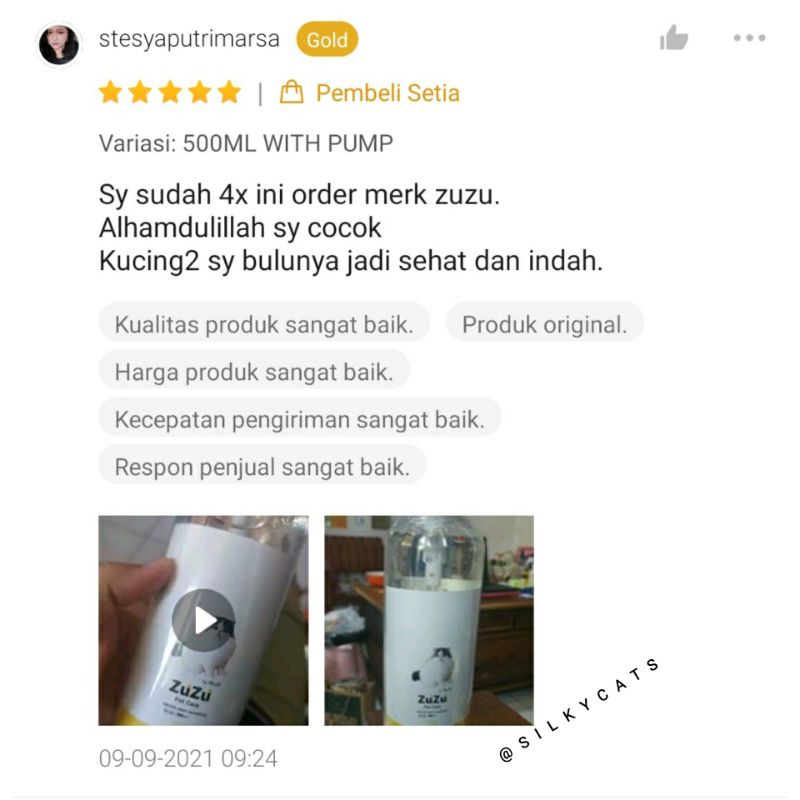800x800 pixels.
Task: Play the review video of ZuZu bottle
Action: pos(203,620)
